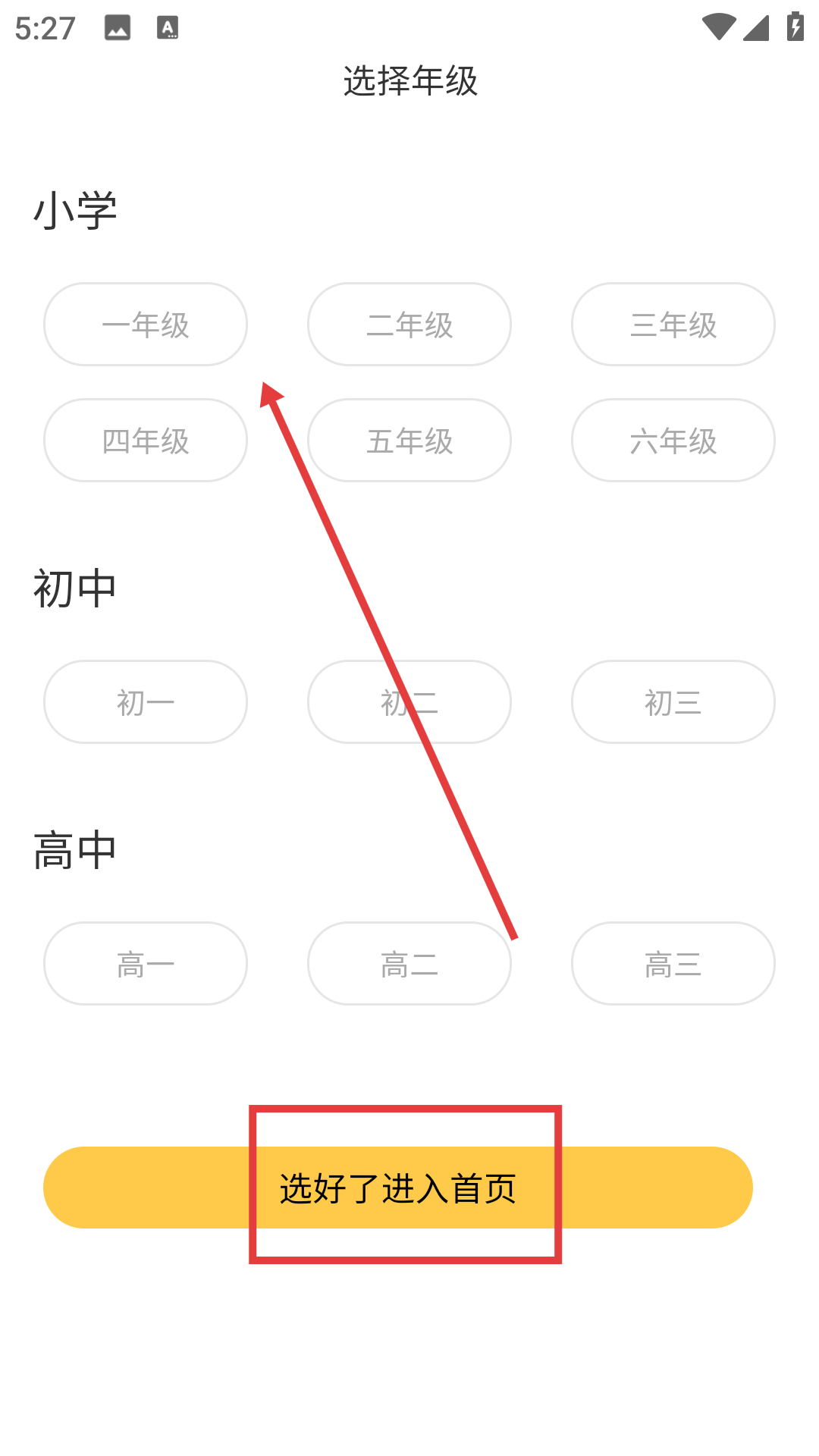819x1456 pixels.
Task: Confirm with 选好了进入首页 button
Action: point(398,1188)
